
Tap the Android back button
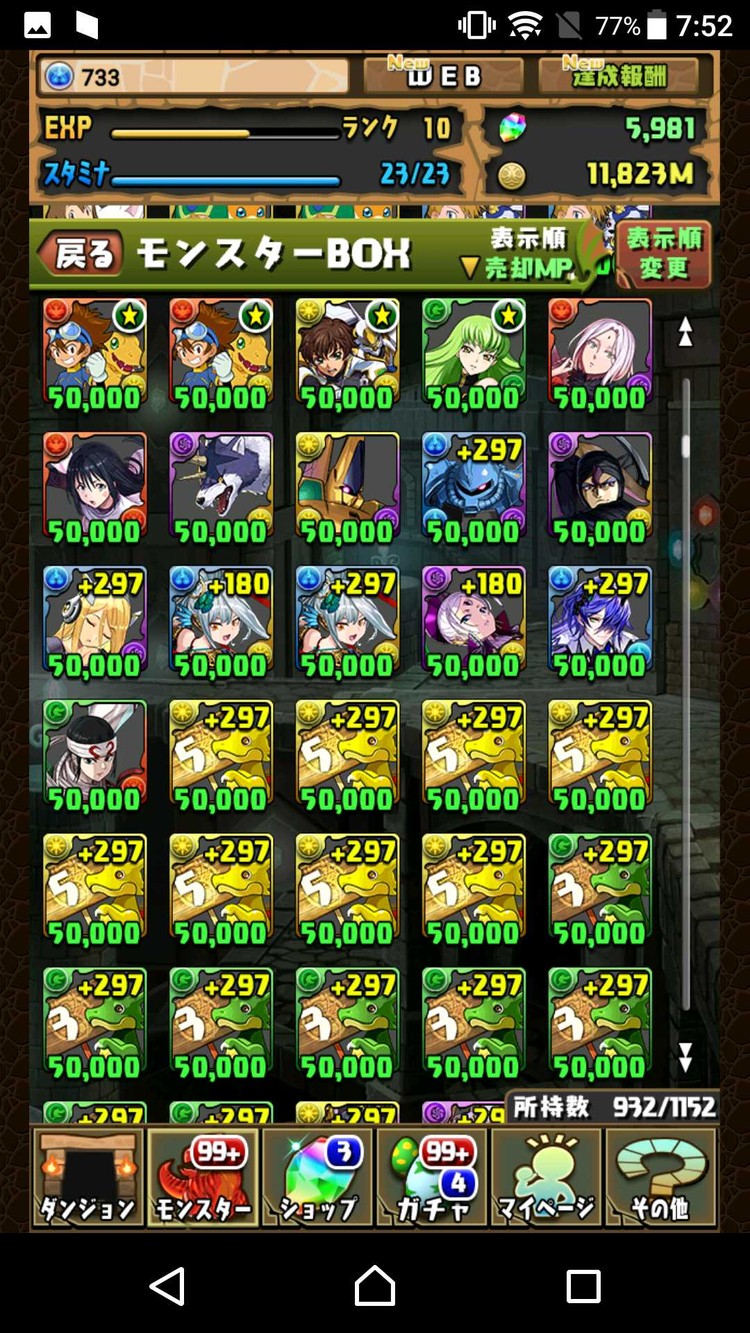tap(168, 1285)
